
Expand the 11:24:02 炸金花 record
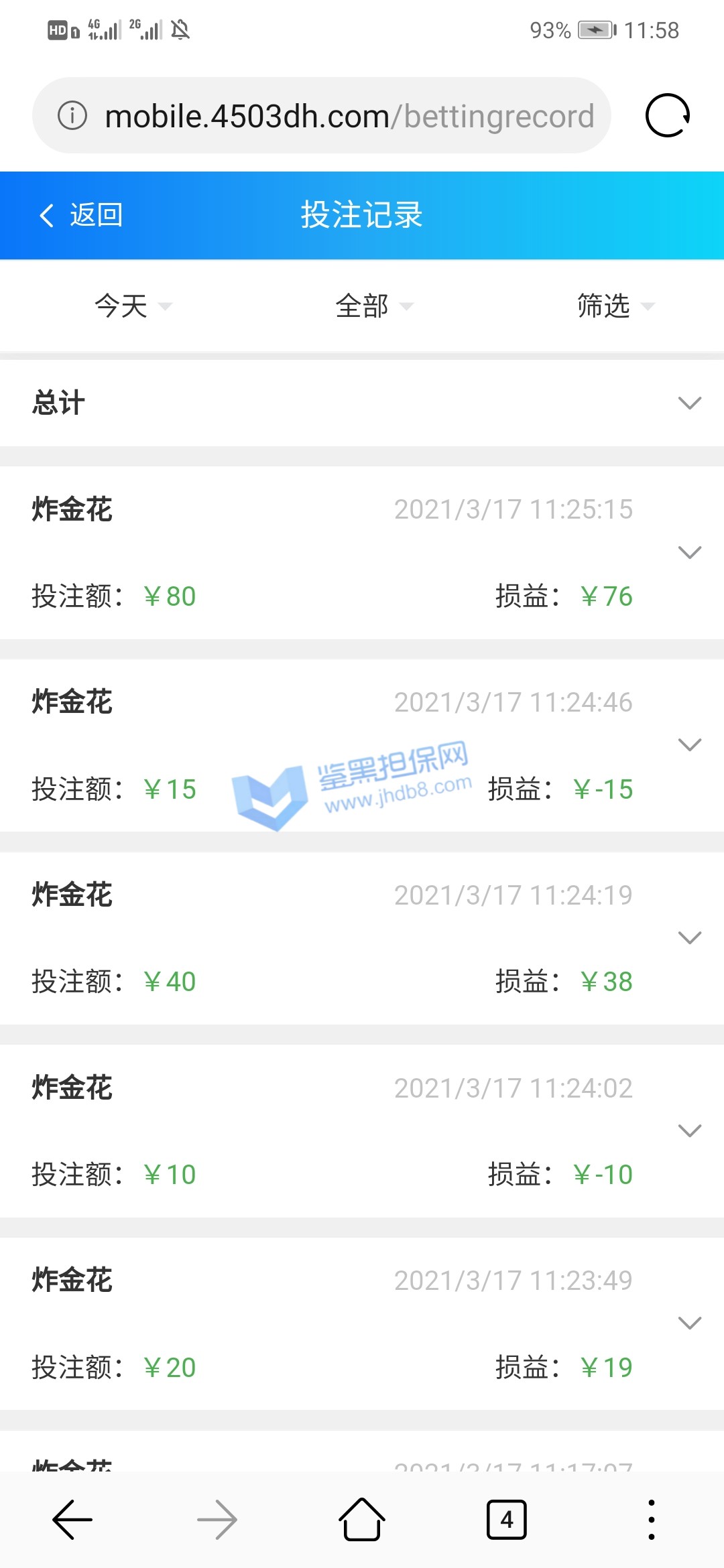pos(689,1130)
